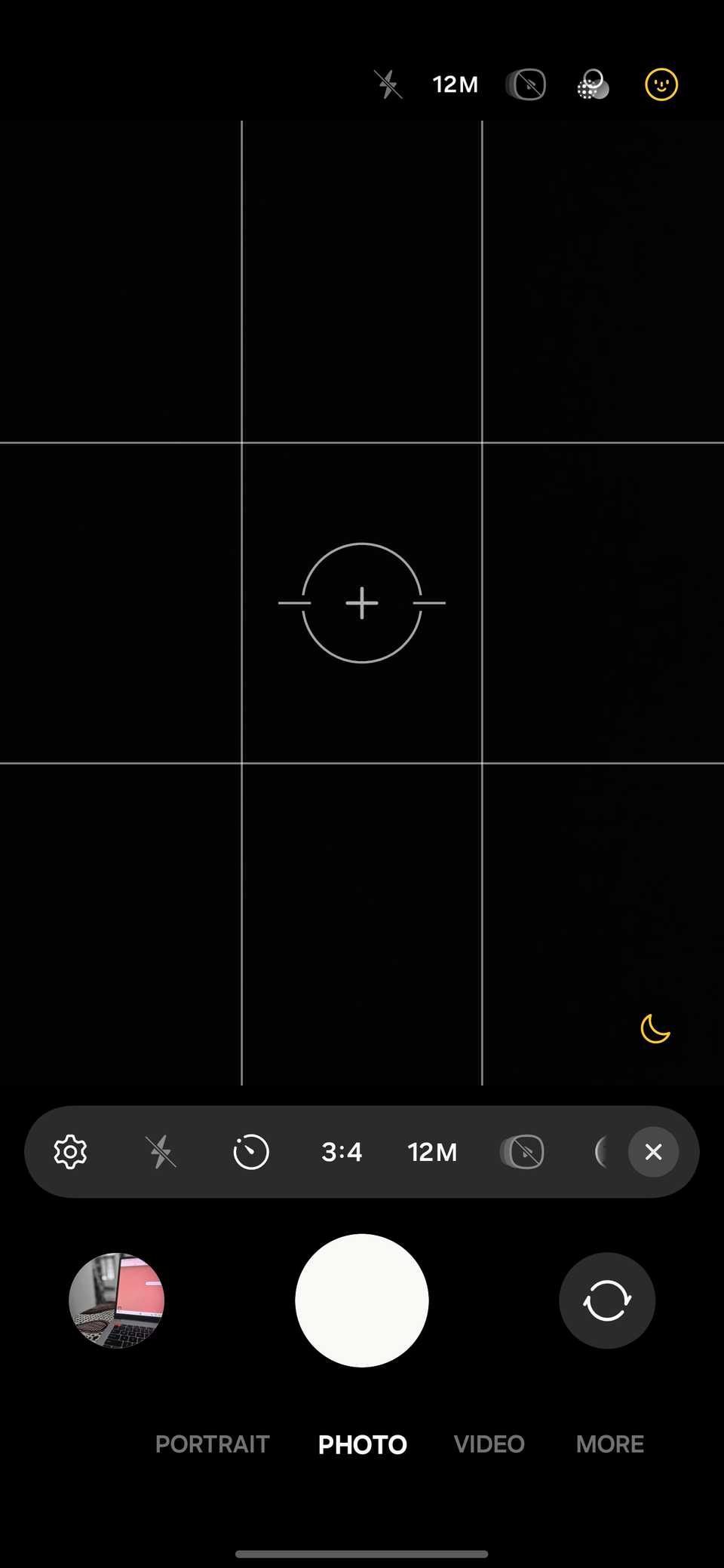
Task: Disable flash using the top flash icon
Action: [388, 84]
